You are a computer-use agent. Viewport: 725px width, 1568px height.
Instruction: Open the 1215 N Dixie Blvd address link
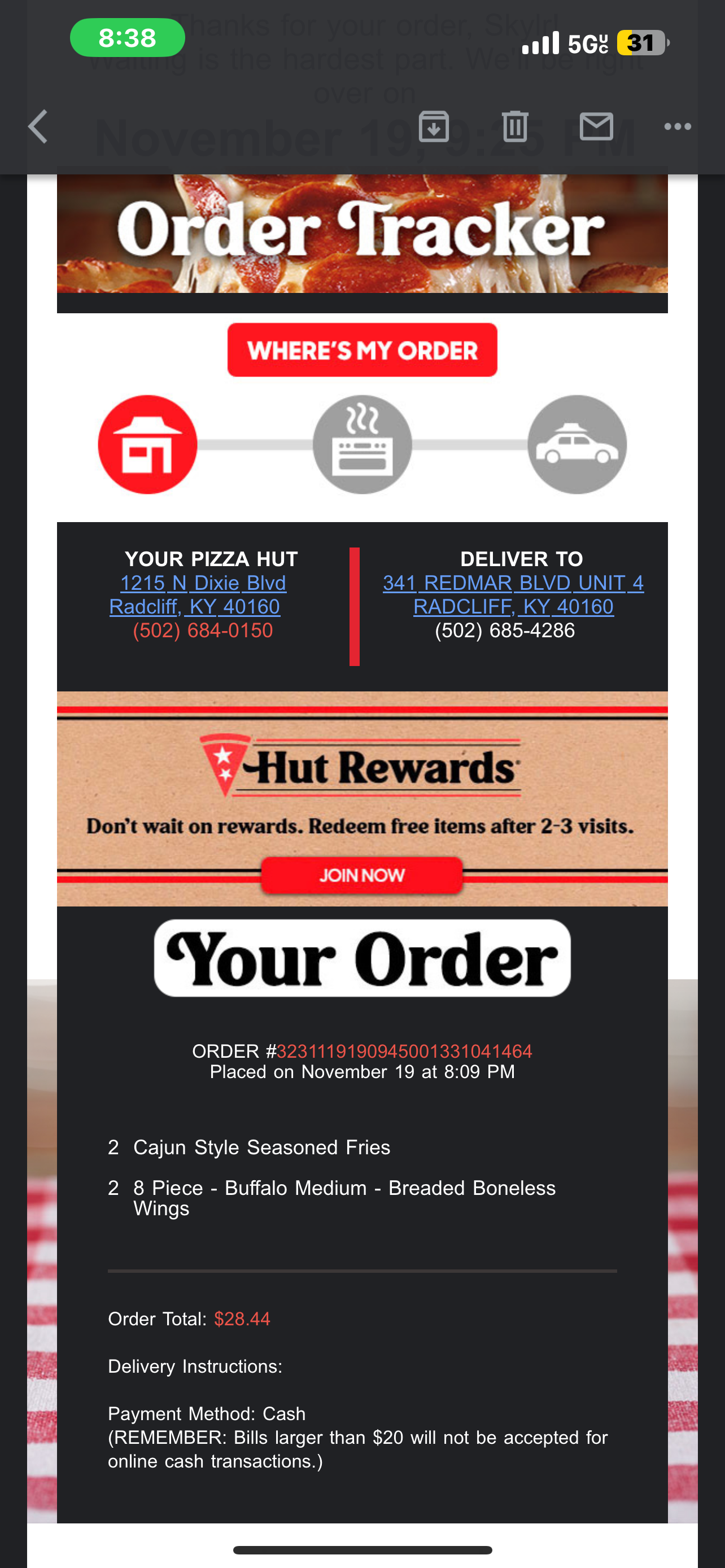(x=202, y=583)
